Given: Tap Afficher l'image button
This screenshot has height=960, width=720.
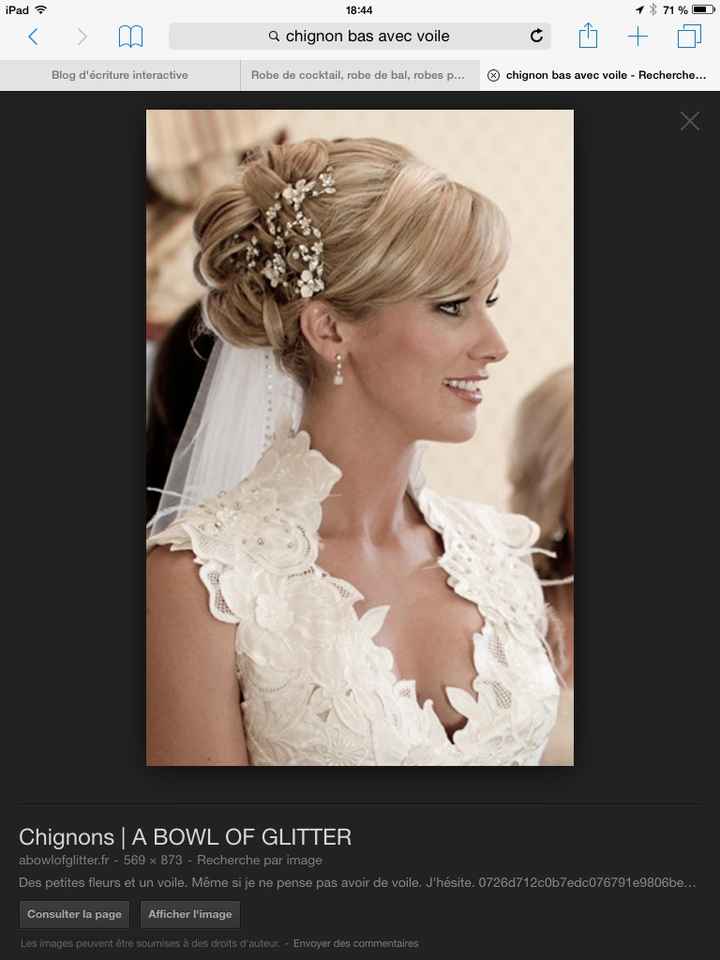Looking at the screenshot, I should pyautogui.click(x=190, y=914).
